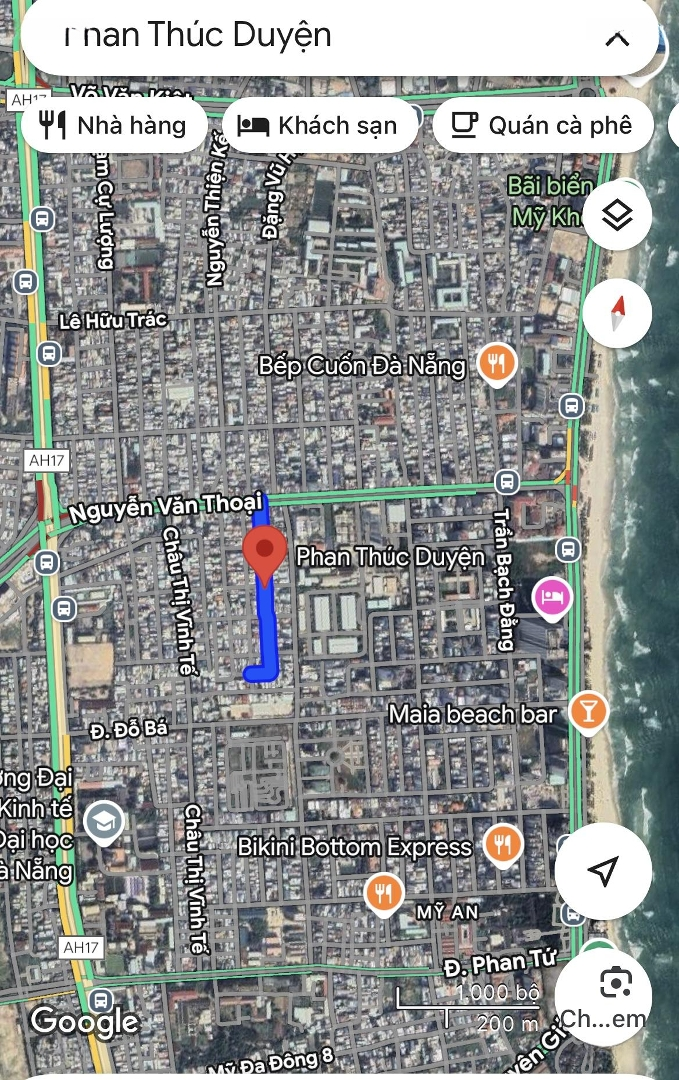This screenshot has width=679, height=1080.
Task: Center map on my current location
Action: (602, 870)
